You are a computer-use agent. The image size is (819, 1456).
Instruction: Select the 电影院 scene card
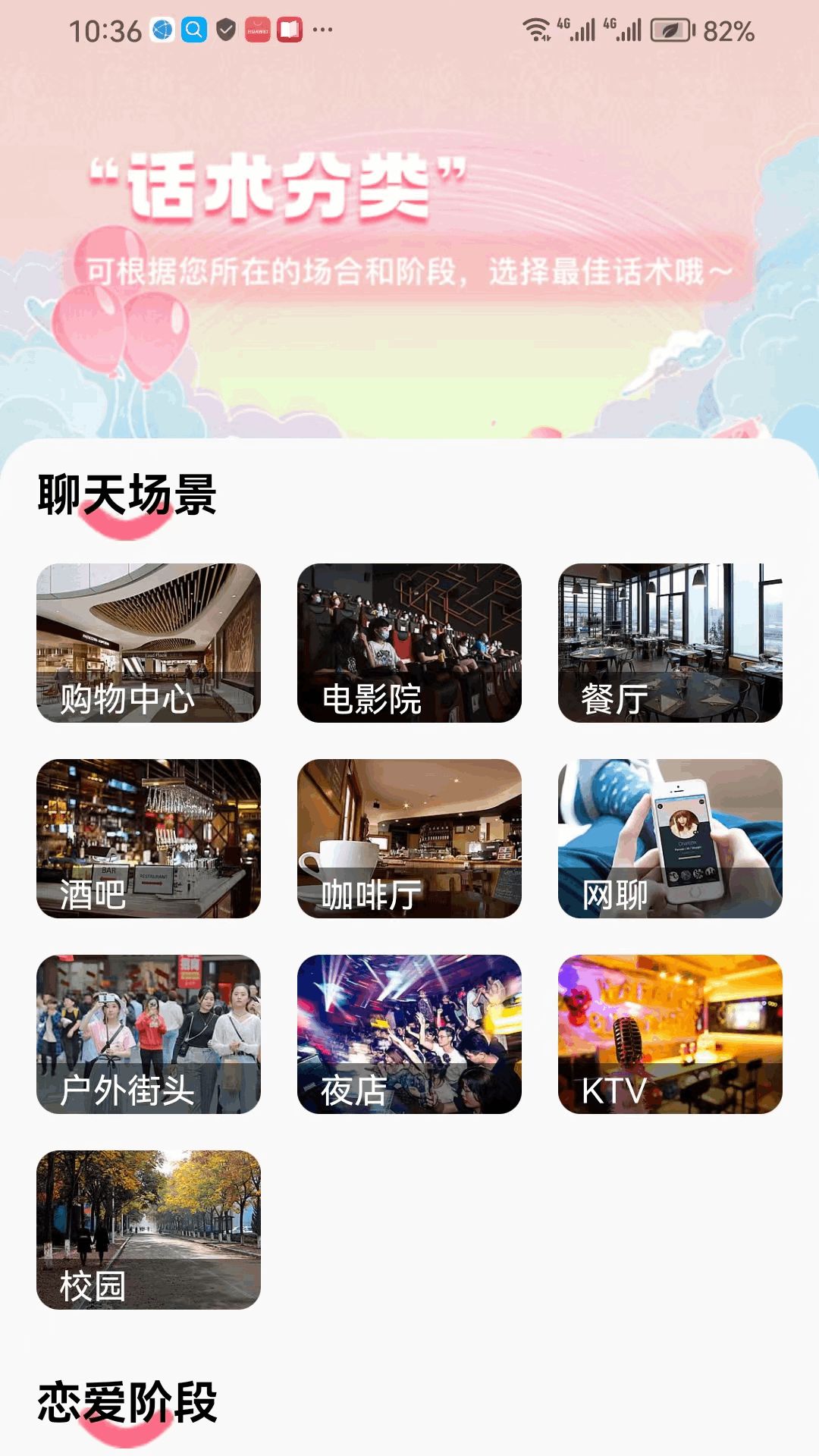click(409, 643)
